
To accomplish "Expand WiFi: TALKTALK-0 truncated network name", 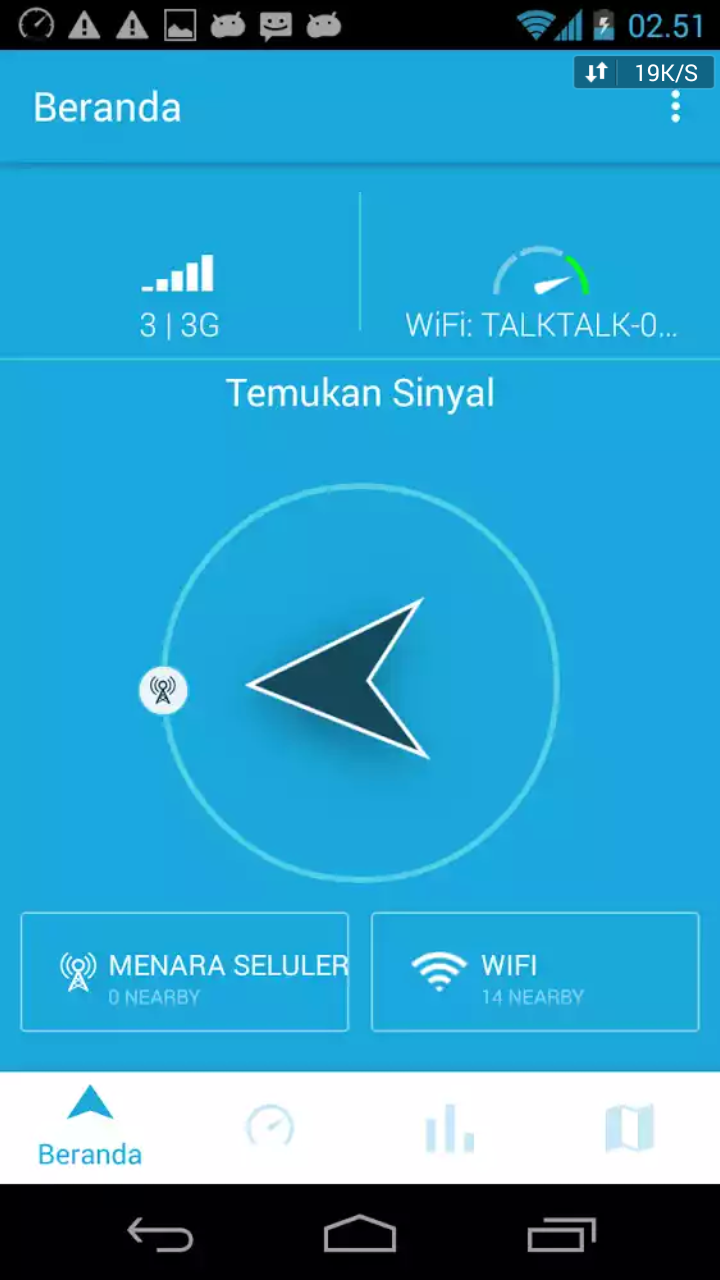I will [x=543, y=325].
